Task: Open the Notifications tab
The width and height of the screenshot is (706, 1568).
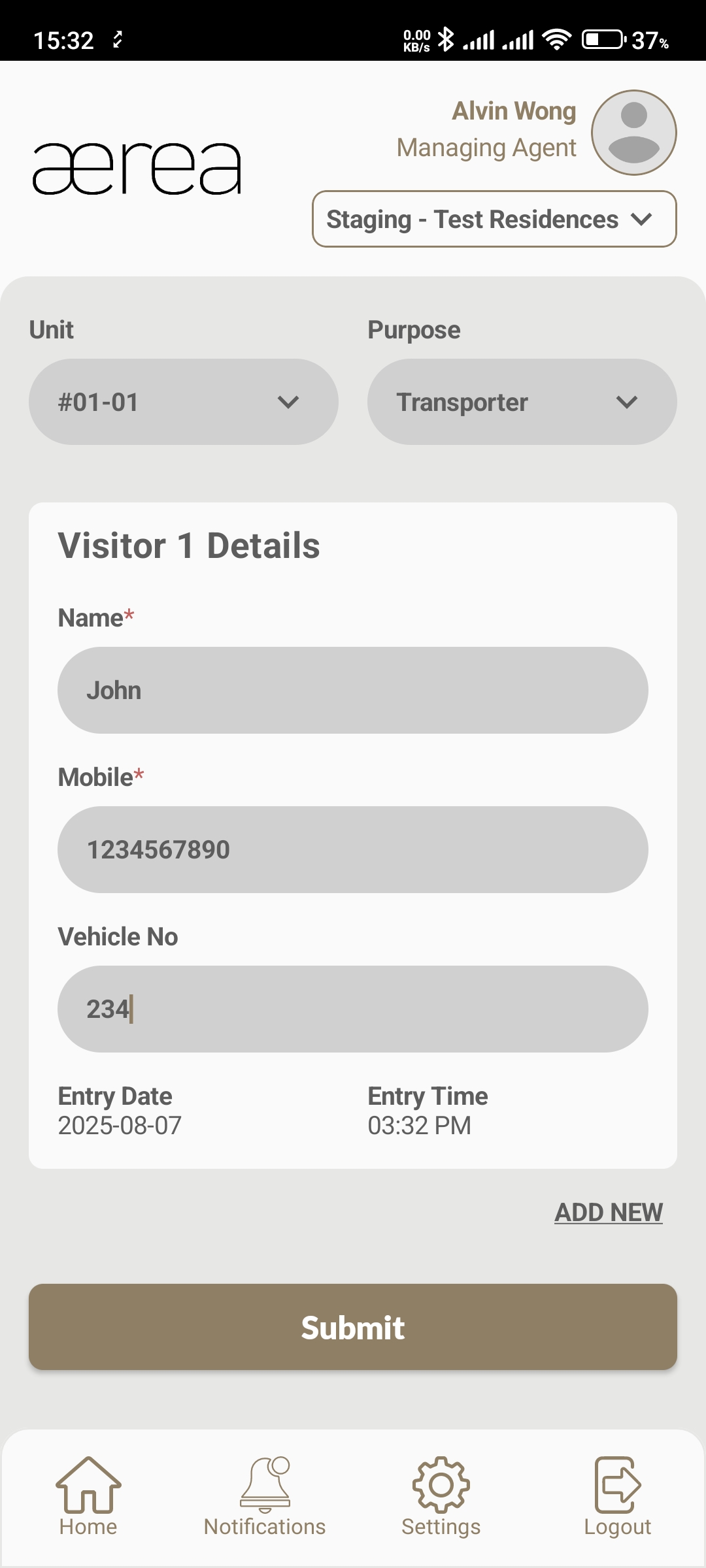Action: coord(265,1496)
